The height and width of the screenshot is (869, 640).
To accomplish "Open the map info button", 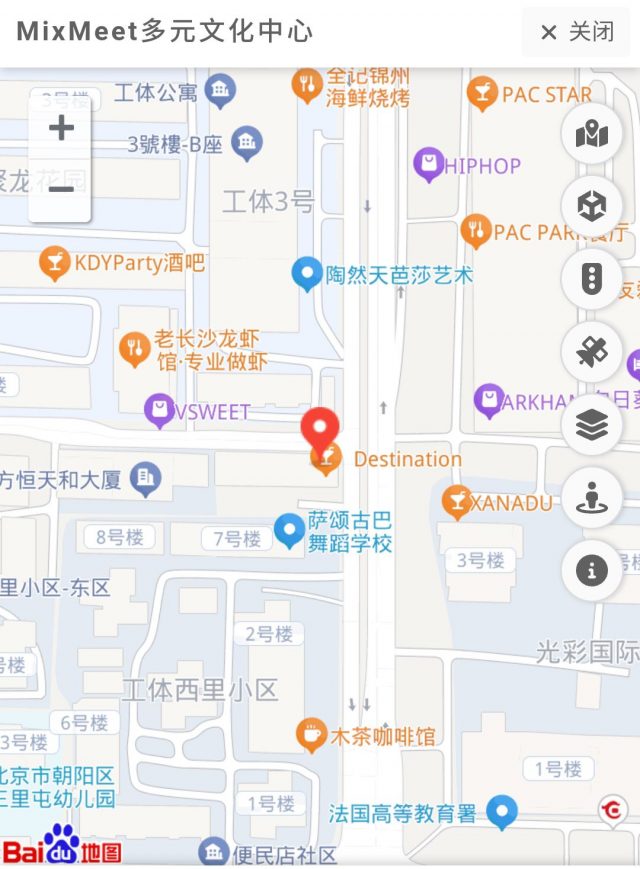I will [592, 571].
